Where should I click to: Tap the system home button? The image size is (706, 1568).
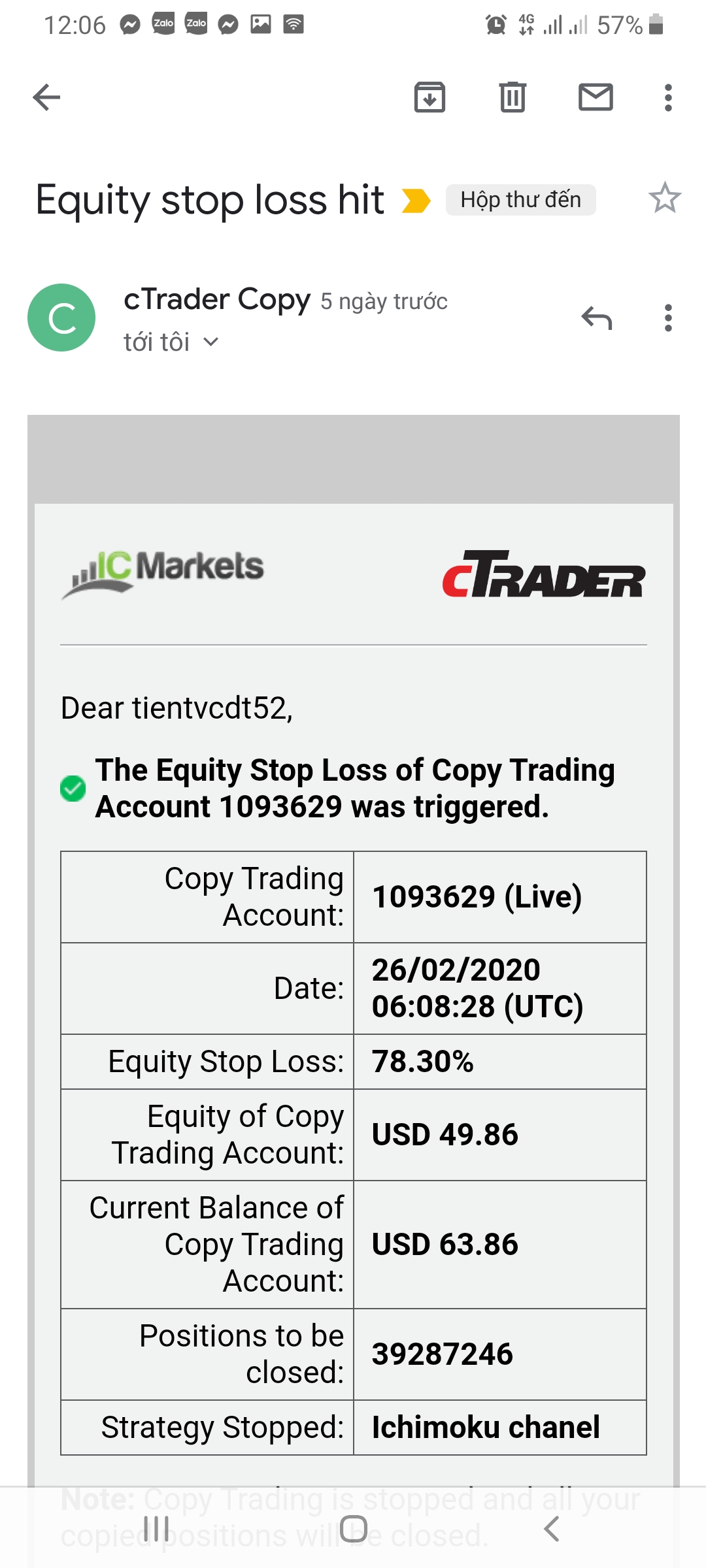click(x=354, y=1529)
